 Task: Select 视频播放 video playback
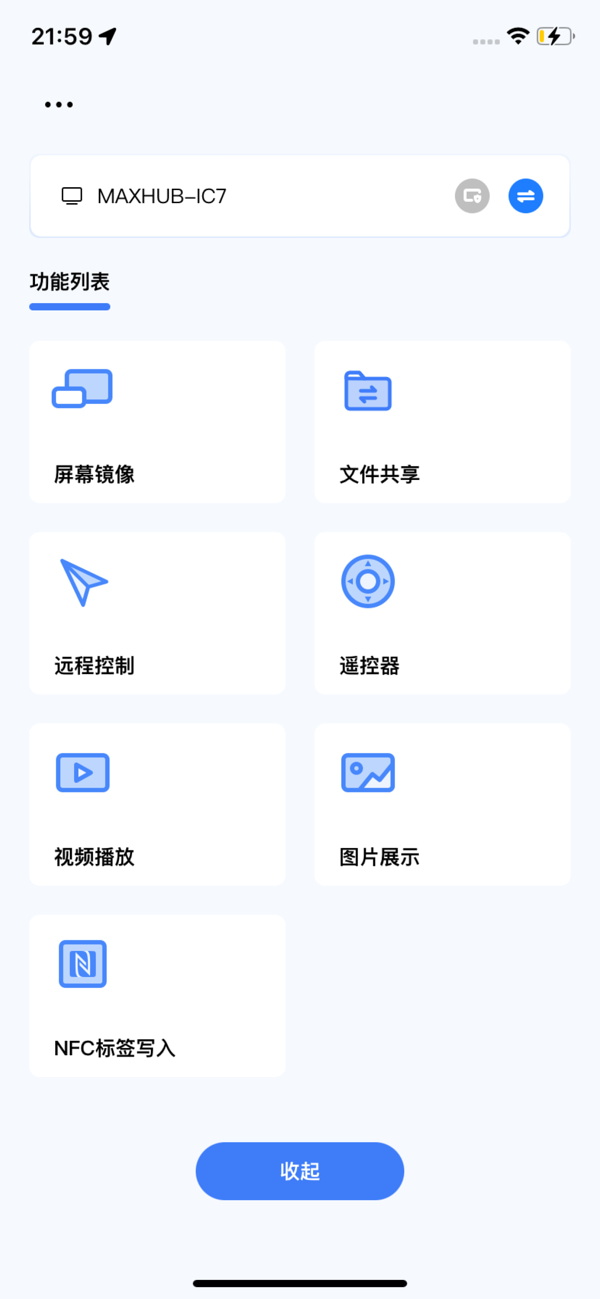point(157,804)
